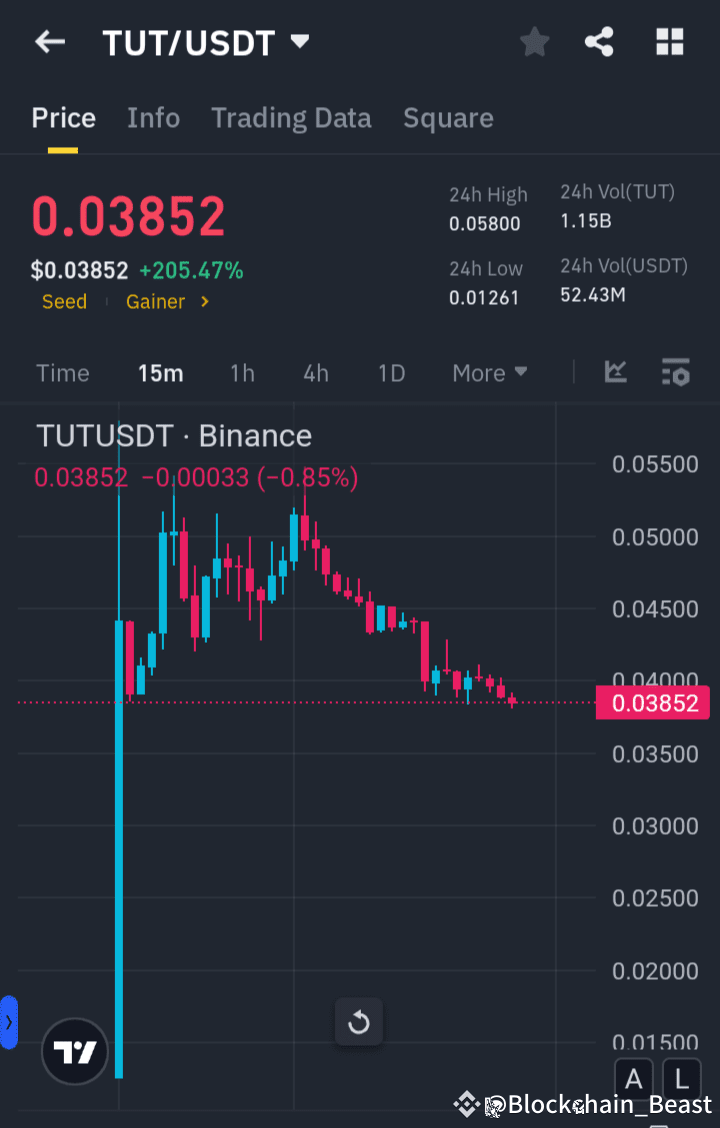
Task: Switch to the Trading Data tab
Action: coord(291,117)
